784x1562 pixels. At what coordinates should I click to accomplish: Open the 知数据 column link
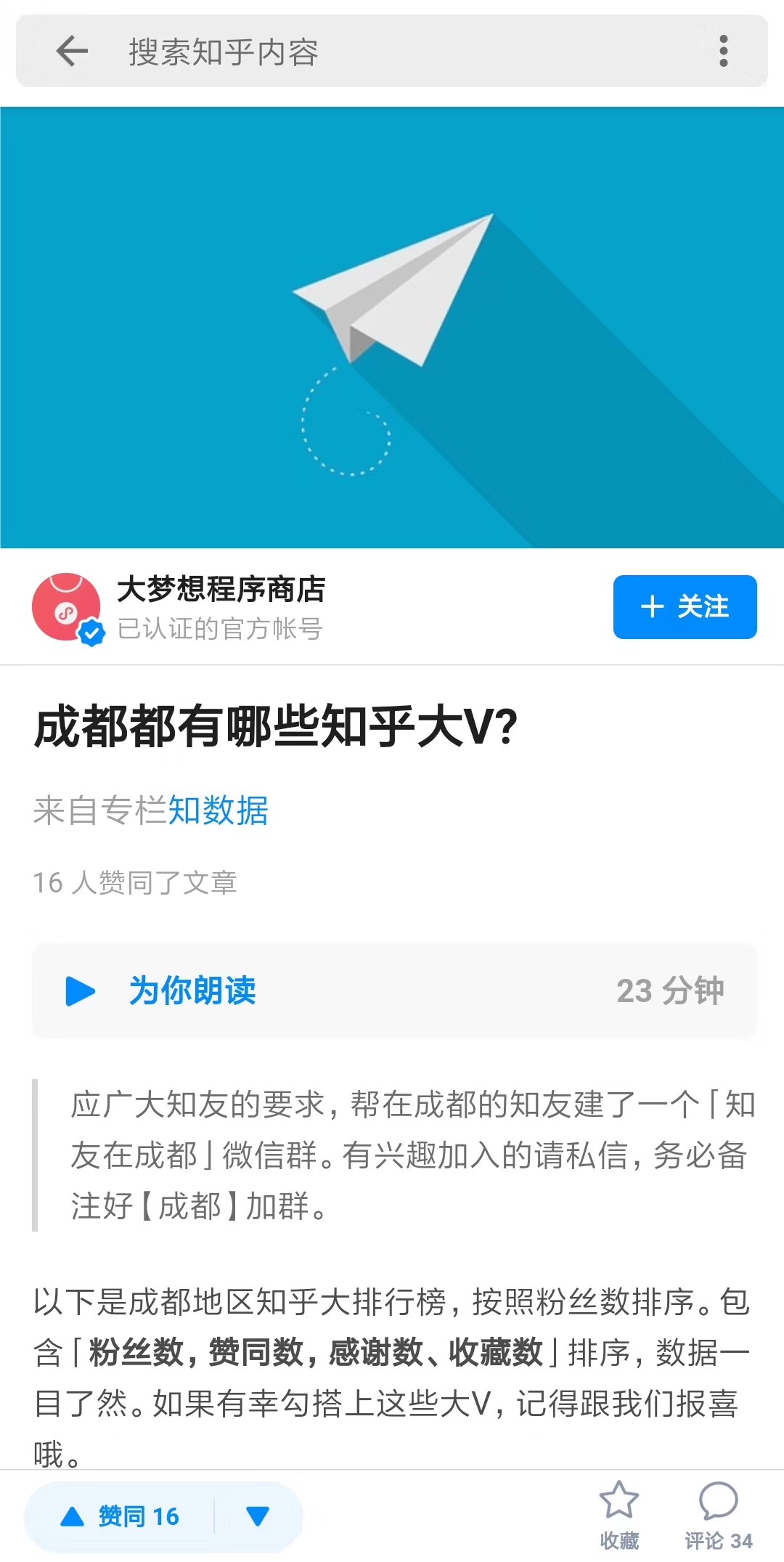218,810
